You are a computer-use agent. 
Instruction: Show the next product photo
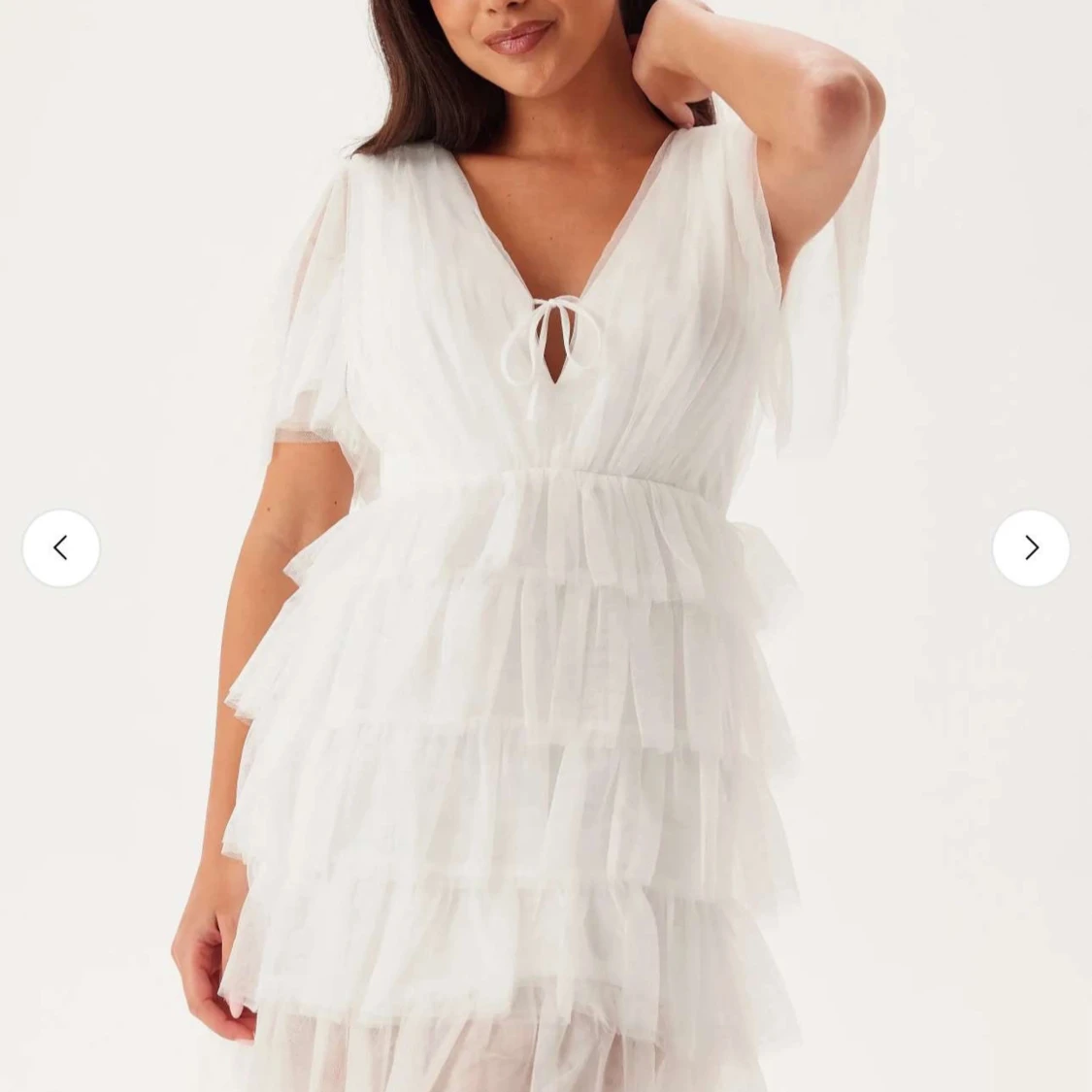point(1031,548)
